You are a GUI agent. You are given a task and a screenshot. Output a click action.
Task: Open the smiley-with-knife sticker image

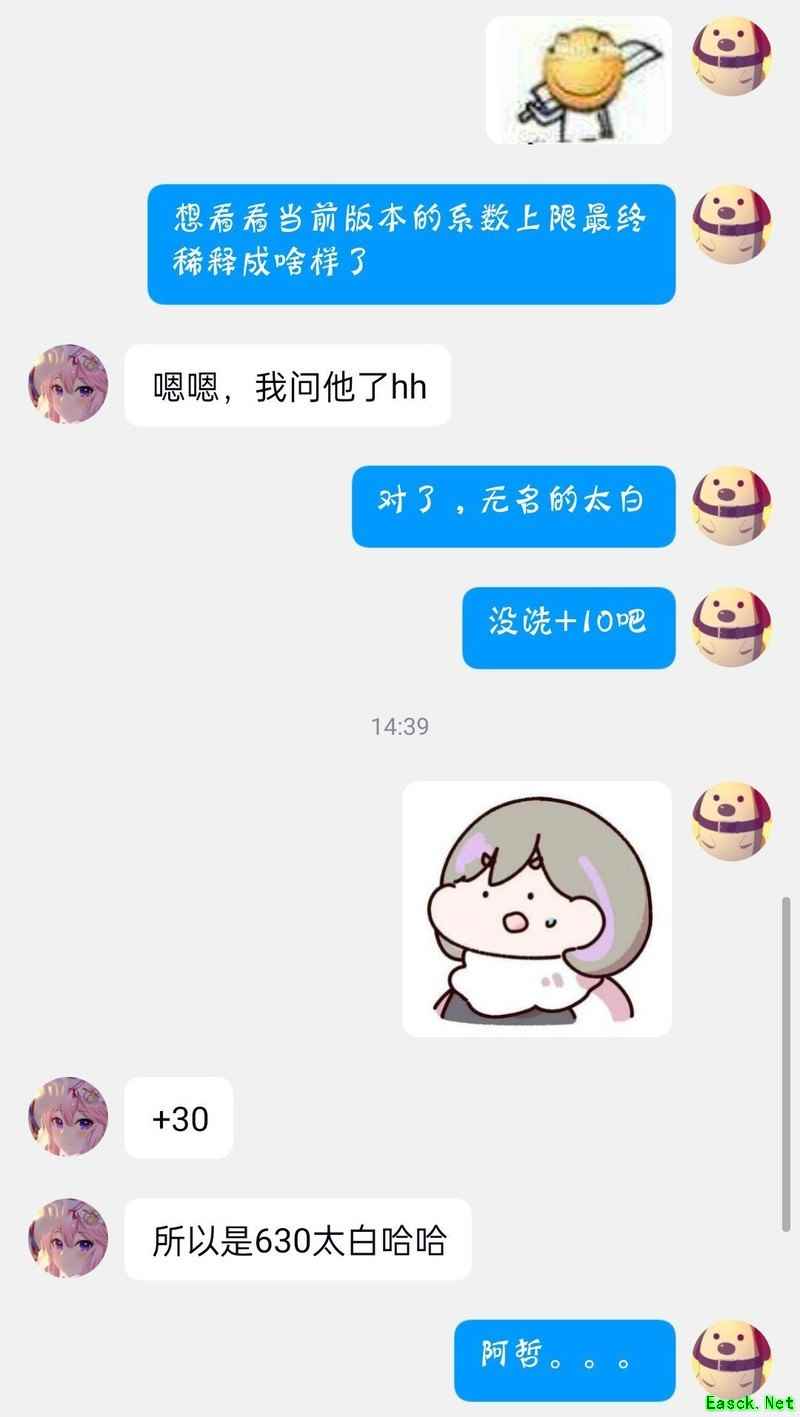coord(578,80)
